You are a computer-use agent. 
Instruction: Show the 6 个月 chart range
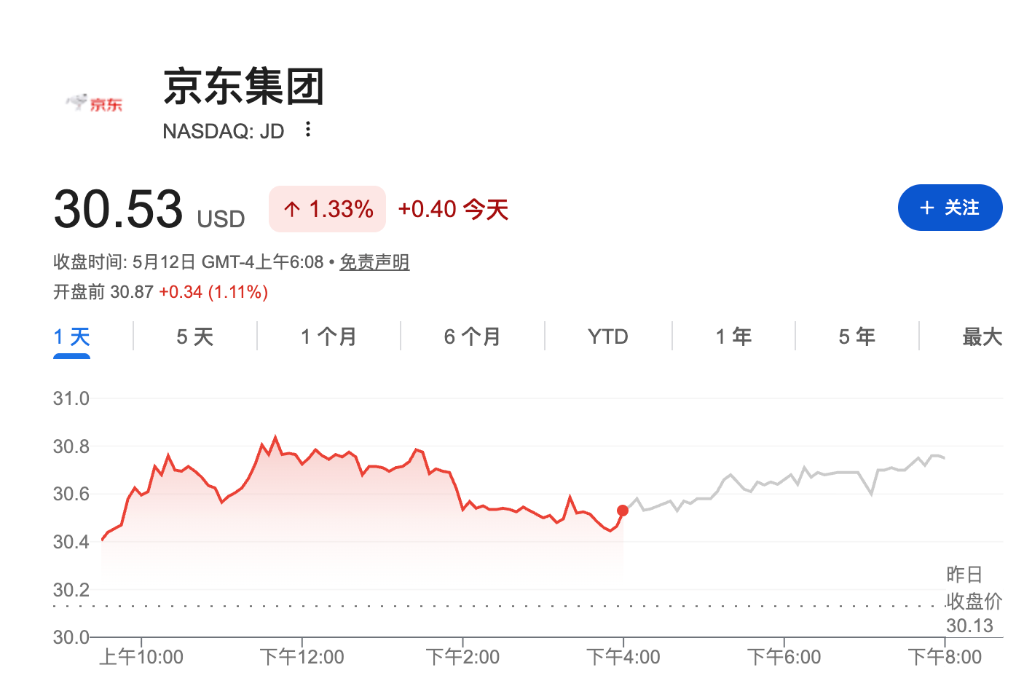click(x=472, y=337)
